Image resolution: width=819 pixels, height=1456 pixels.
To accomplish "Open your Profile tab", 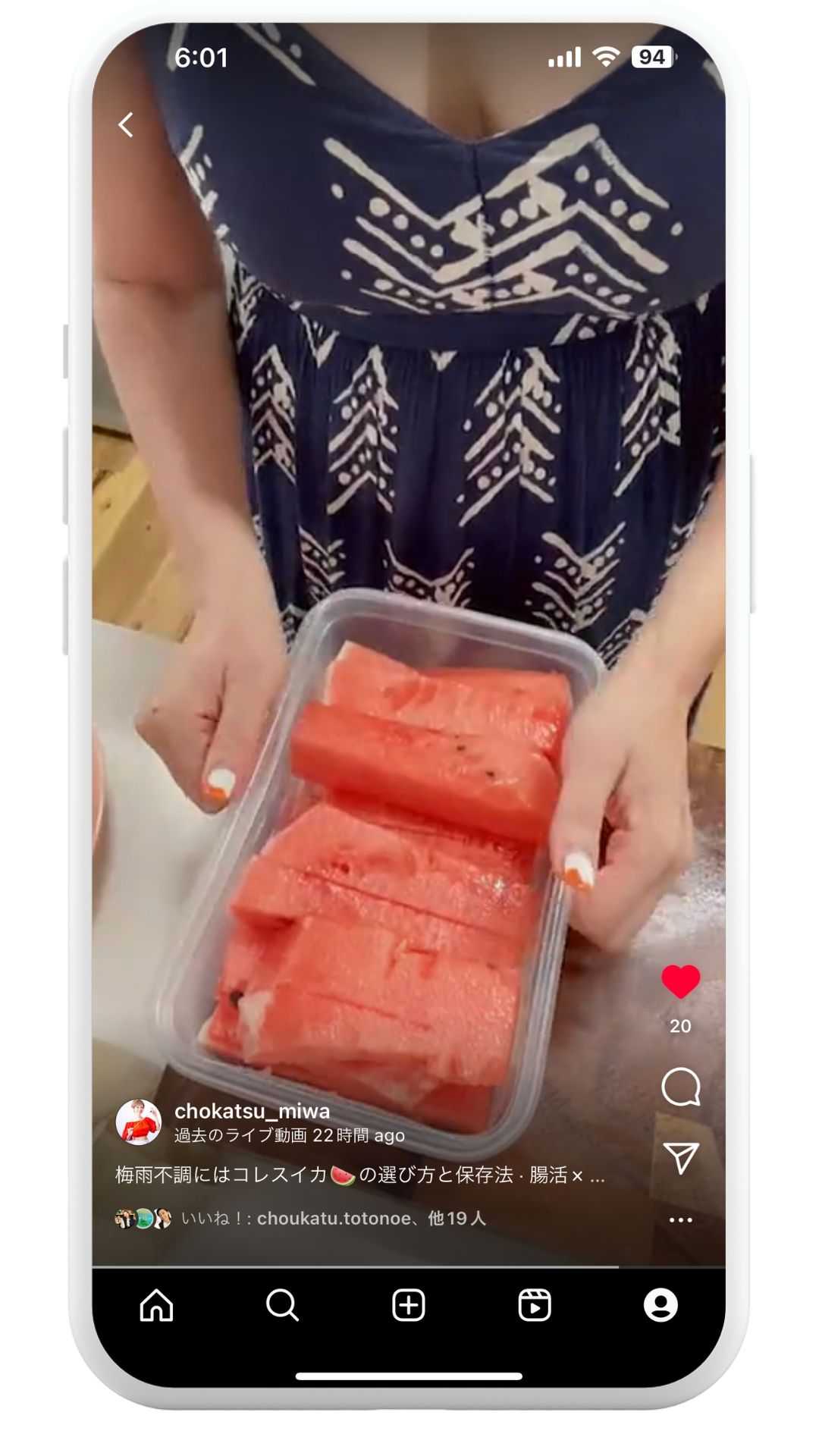I will pos(661,1305).
